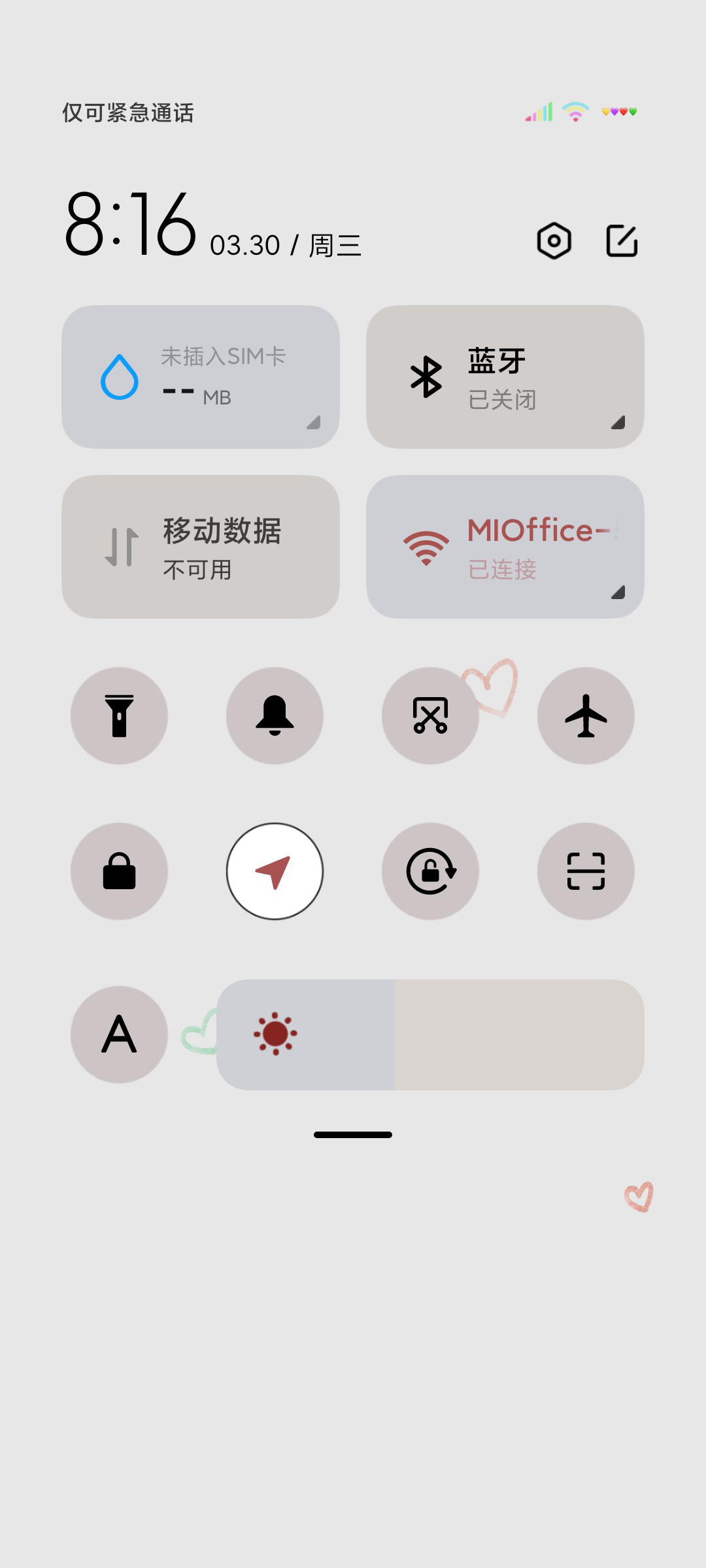Expand Wi-Fi networks via the tile's corner arrow
The width and height of the screenshot is (706, 1568).
coord(618,593)
